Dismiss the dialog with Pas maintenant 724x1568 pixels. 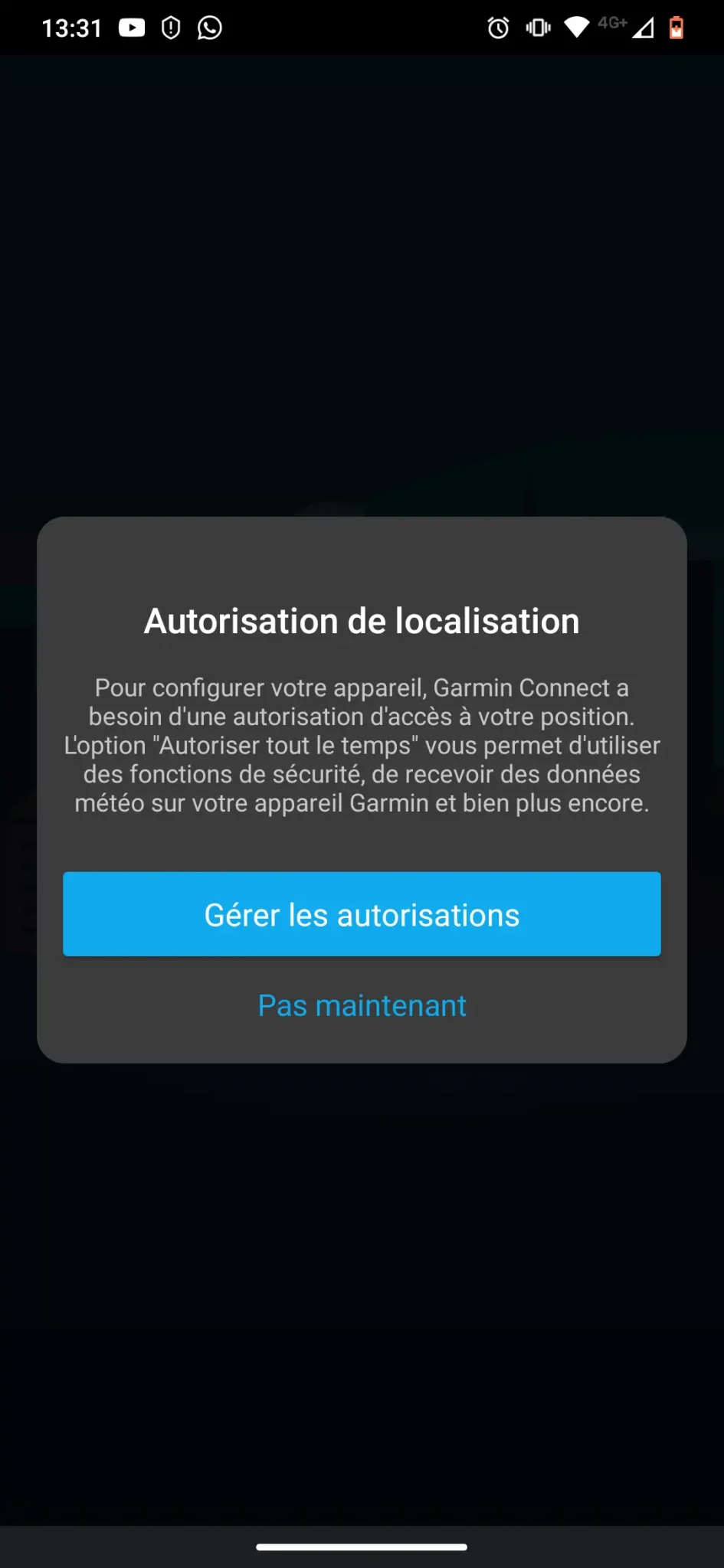[362, 1005]
